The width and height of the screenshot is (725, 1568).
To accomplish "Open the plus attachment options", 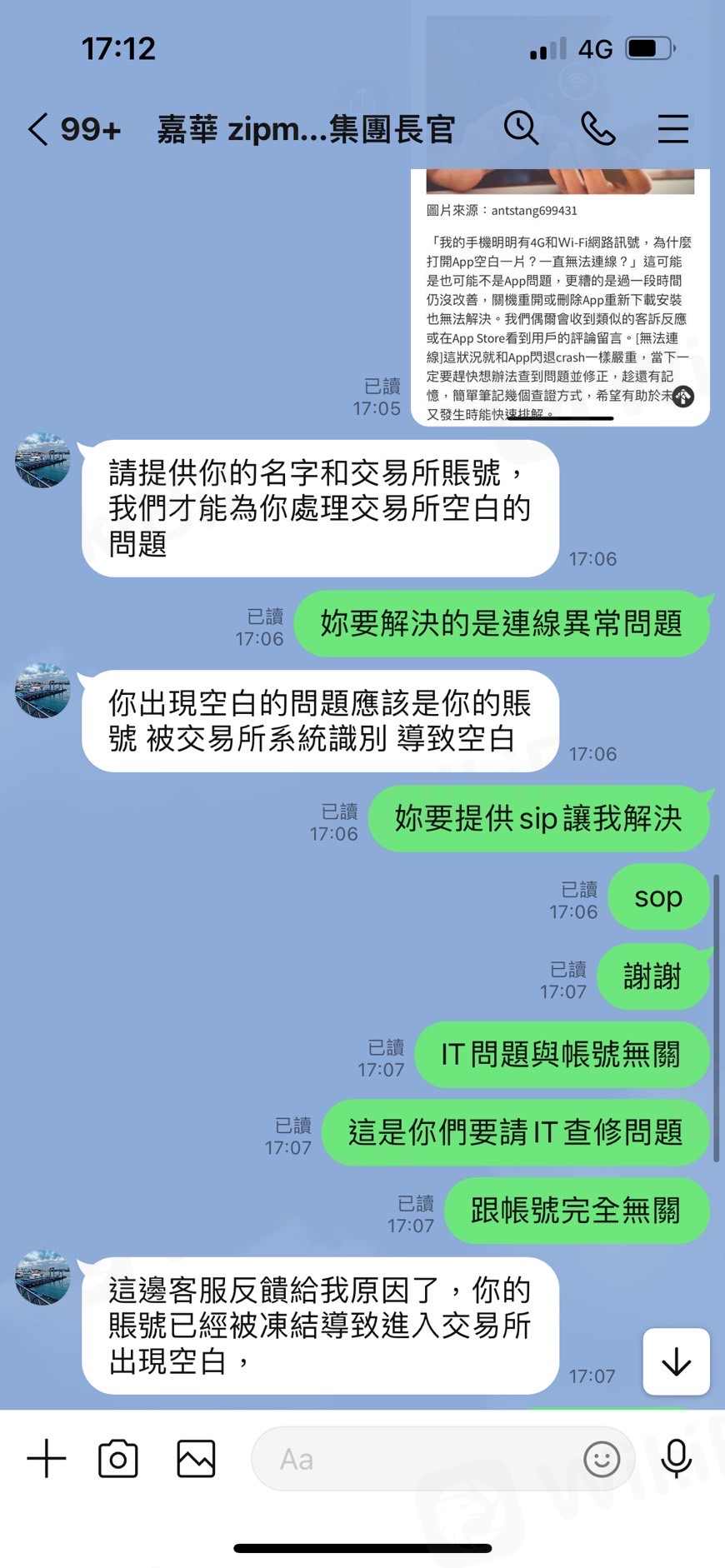I will click(x=47, y=1459).
